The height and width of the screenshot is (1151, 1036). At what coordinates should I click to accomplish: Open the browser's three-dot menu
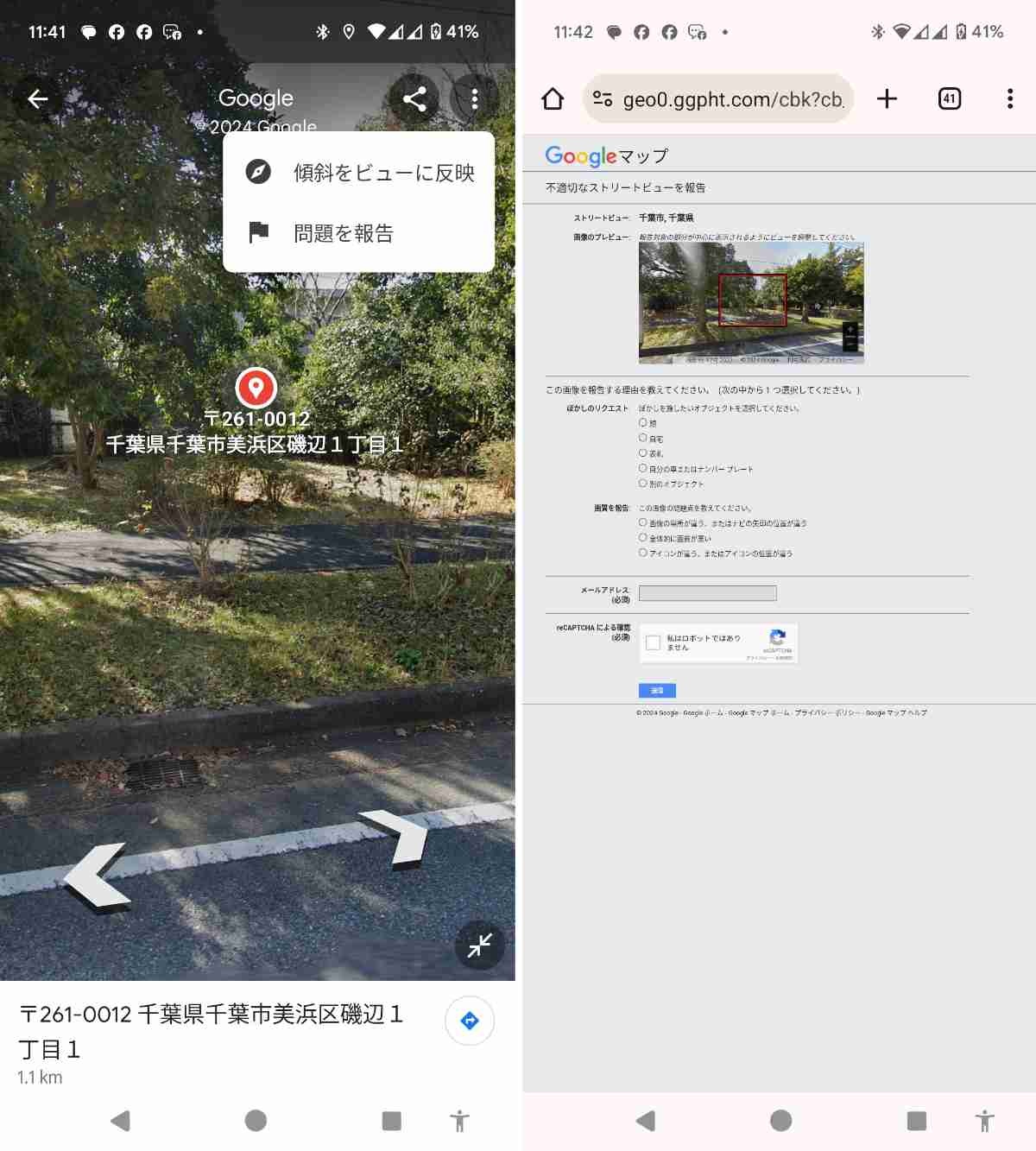(x=1009, y=99)
